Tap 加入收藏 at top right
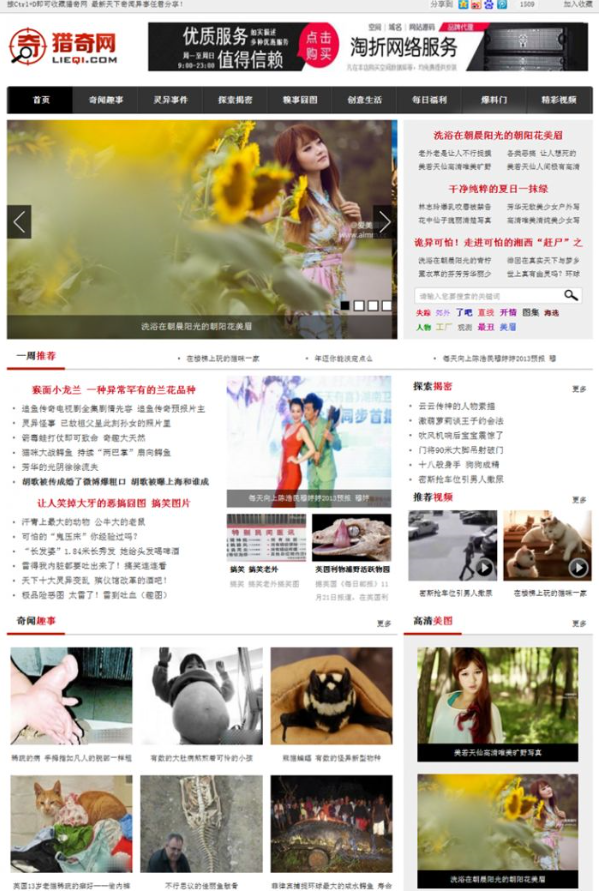This screenshot has height=891, width=602. tap(577, 5)
